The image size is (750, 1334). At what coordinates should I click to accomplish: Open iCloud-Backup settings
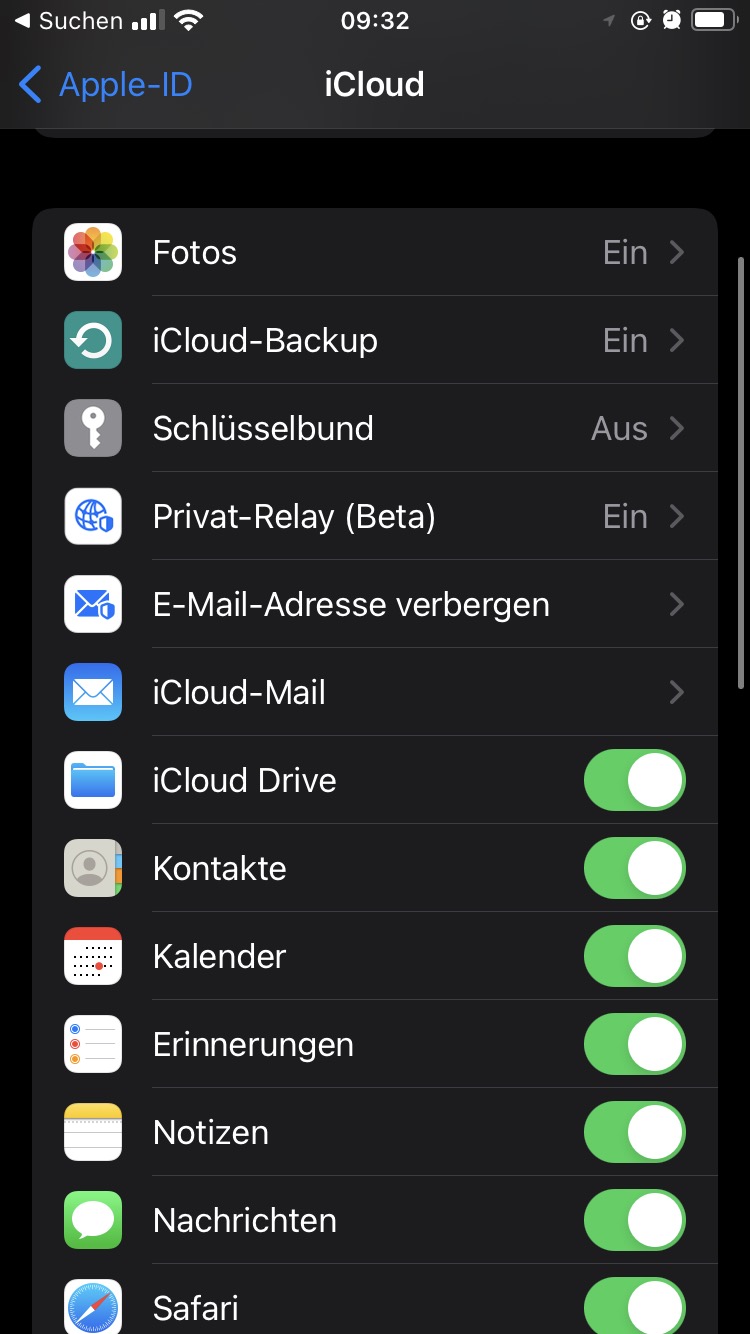pyautogui.click(x=375, y=341)
